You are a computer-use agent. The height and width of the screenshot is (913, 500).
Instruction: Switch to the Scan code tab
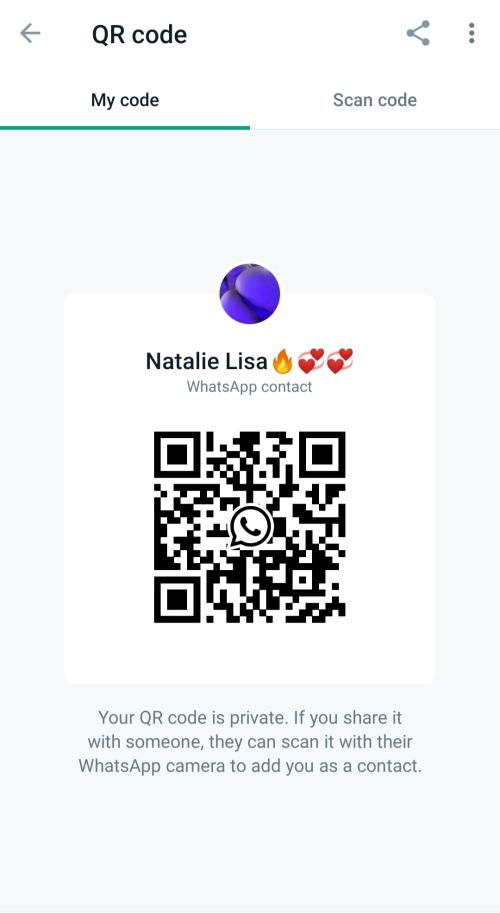coord(375,100)
